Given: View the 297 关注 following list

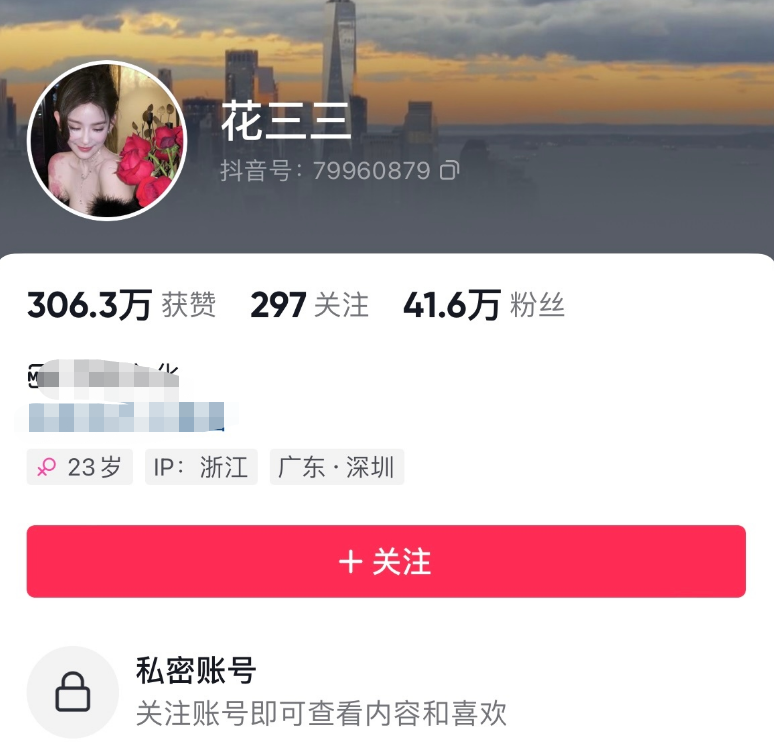Looking at the screenshot, I should point(309,305).
